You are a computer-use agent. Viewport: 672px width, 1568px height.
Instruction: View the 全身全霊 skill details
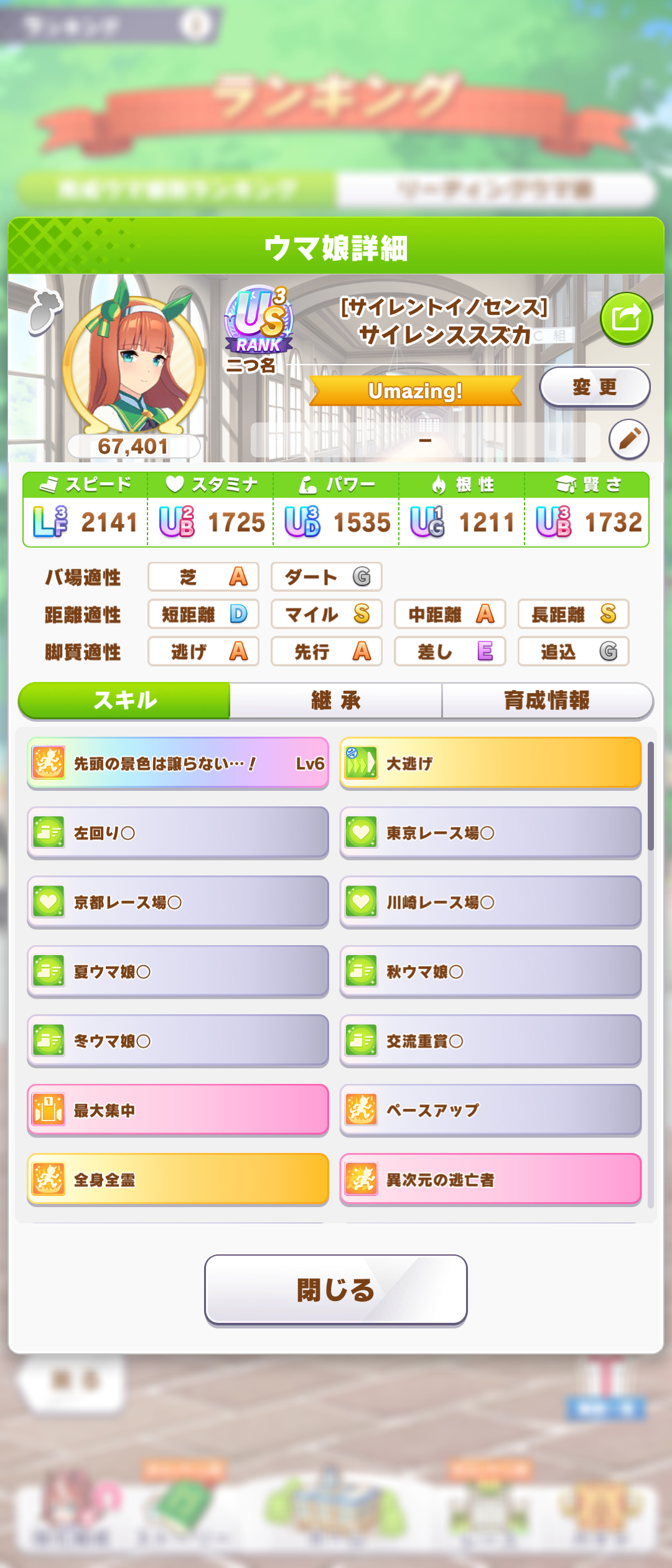(x=178, y=1180)
